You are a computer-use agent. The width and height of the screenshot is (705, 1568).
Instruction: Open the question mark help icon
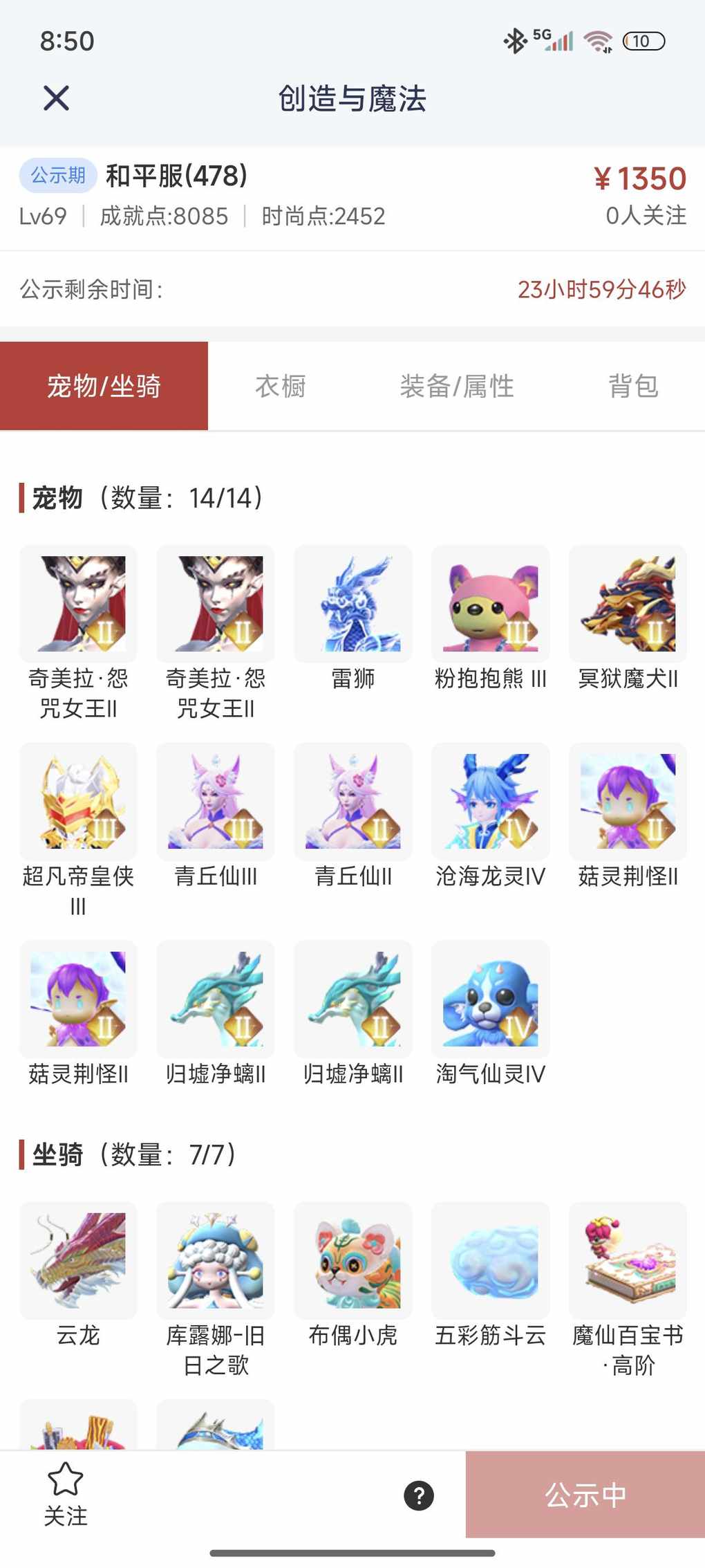coord(419,1495)
